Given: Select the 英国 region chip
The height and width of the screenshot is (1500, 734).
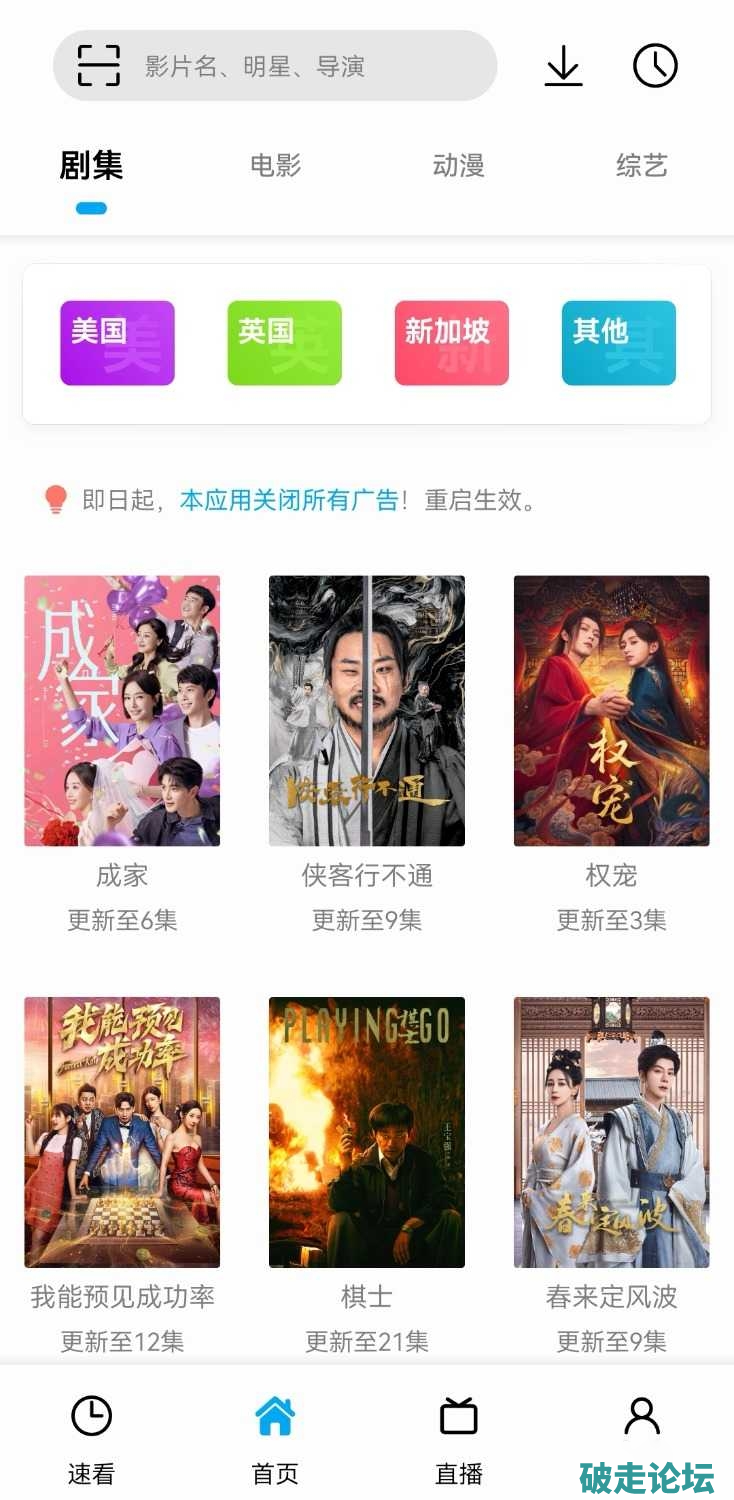Looking at the screenshot, I should tap(284, 343).
